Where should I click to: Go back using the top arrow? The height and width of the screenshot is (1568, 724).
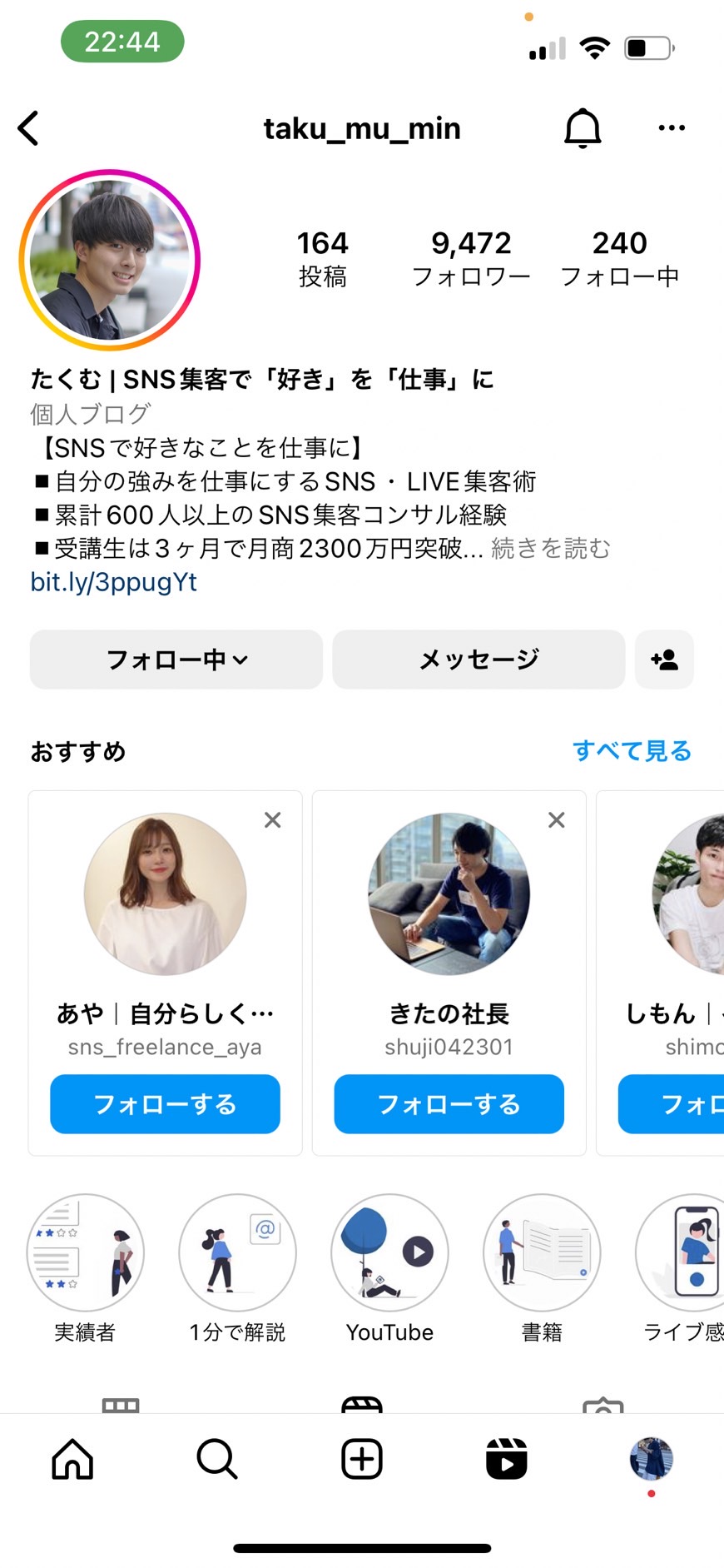[x=28, y=128]
